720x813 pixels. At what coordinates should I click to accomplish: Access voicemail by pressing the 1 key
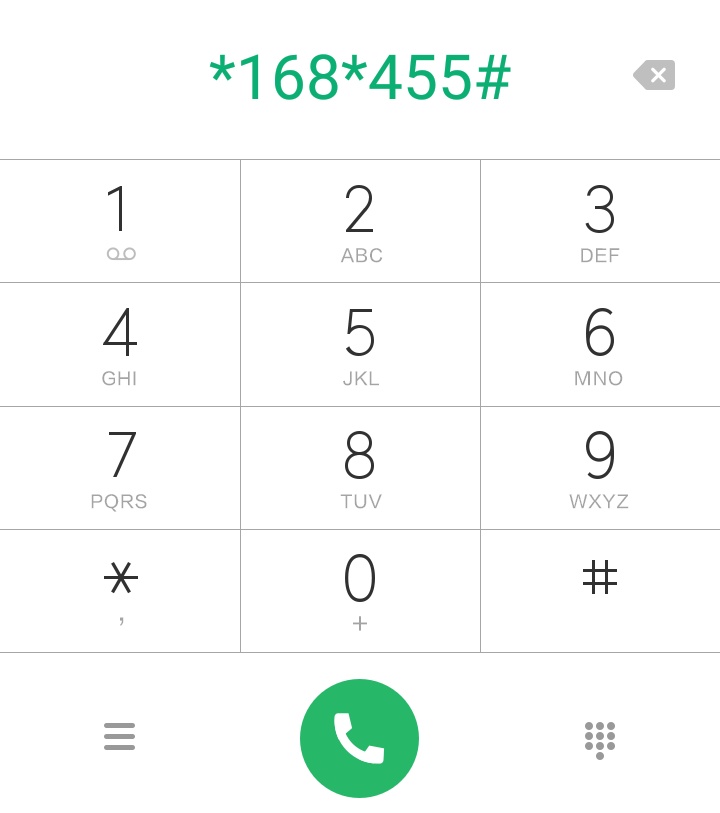tap(119, 220)
